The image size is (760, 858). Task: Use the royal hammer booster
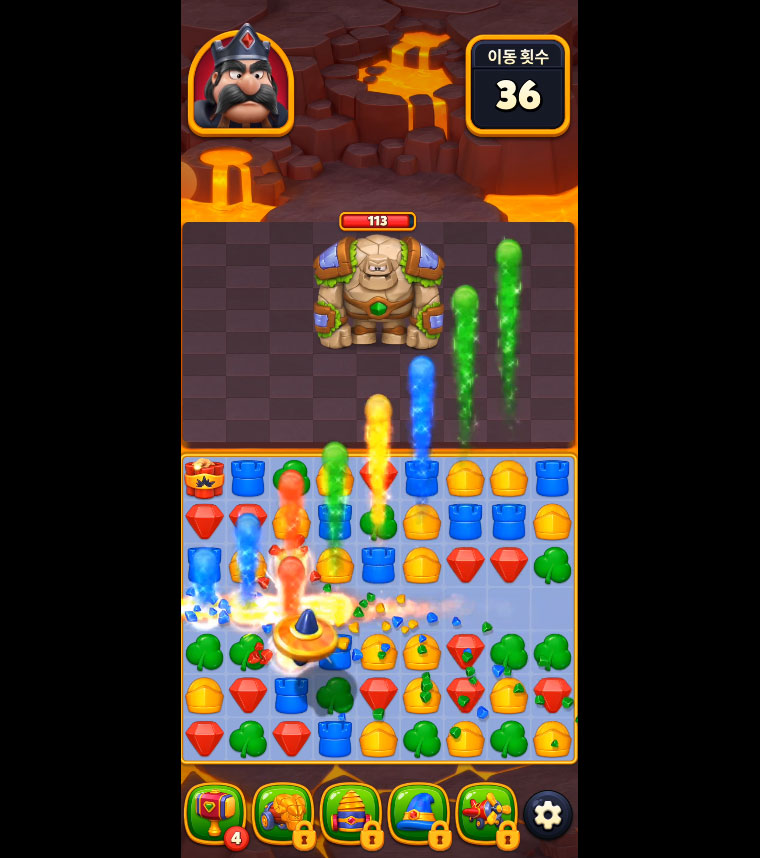pyautogui.click(x=214, y=812)
